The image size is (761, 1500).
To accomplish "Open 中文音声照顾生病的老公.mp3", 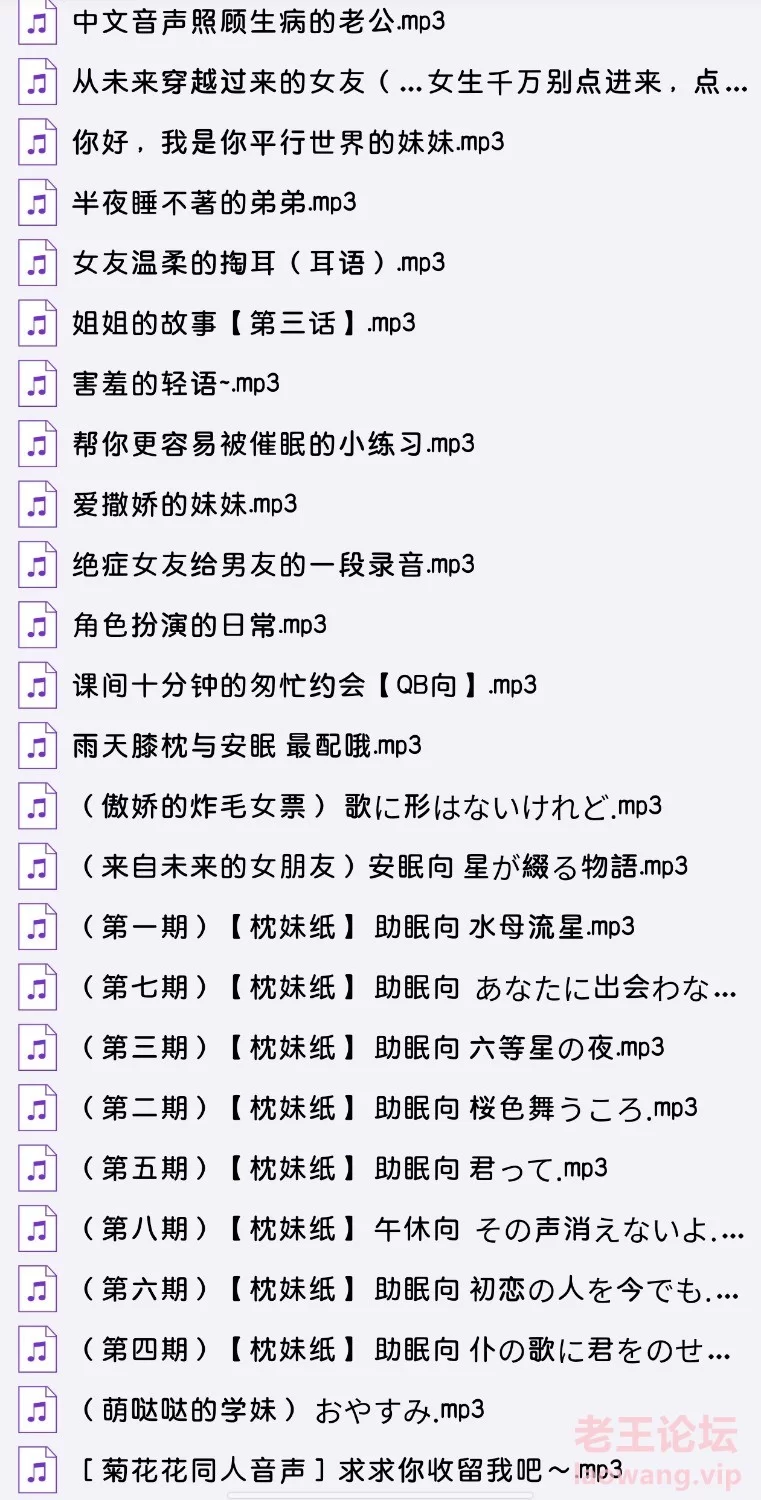I will (x=380, y=22).
